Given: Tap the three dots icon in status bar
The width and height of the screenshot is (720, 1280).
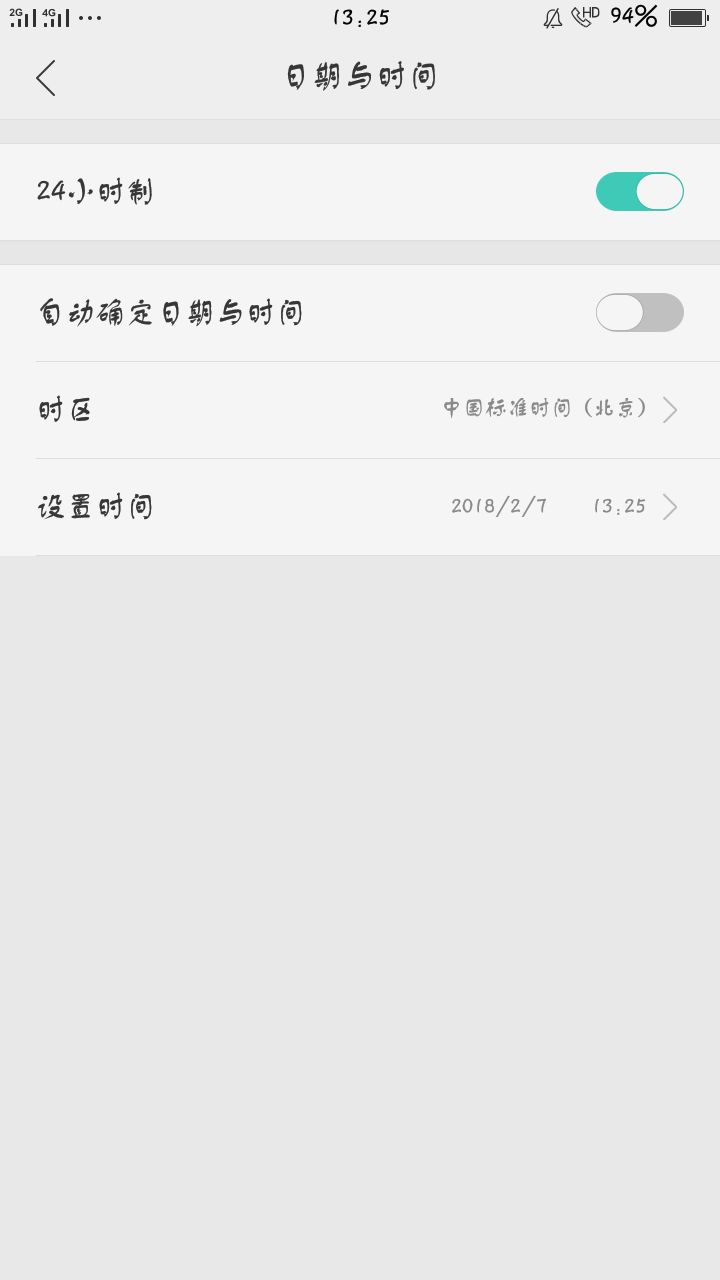Looking at the screenshot, I should click(90, 16).
